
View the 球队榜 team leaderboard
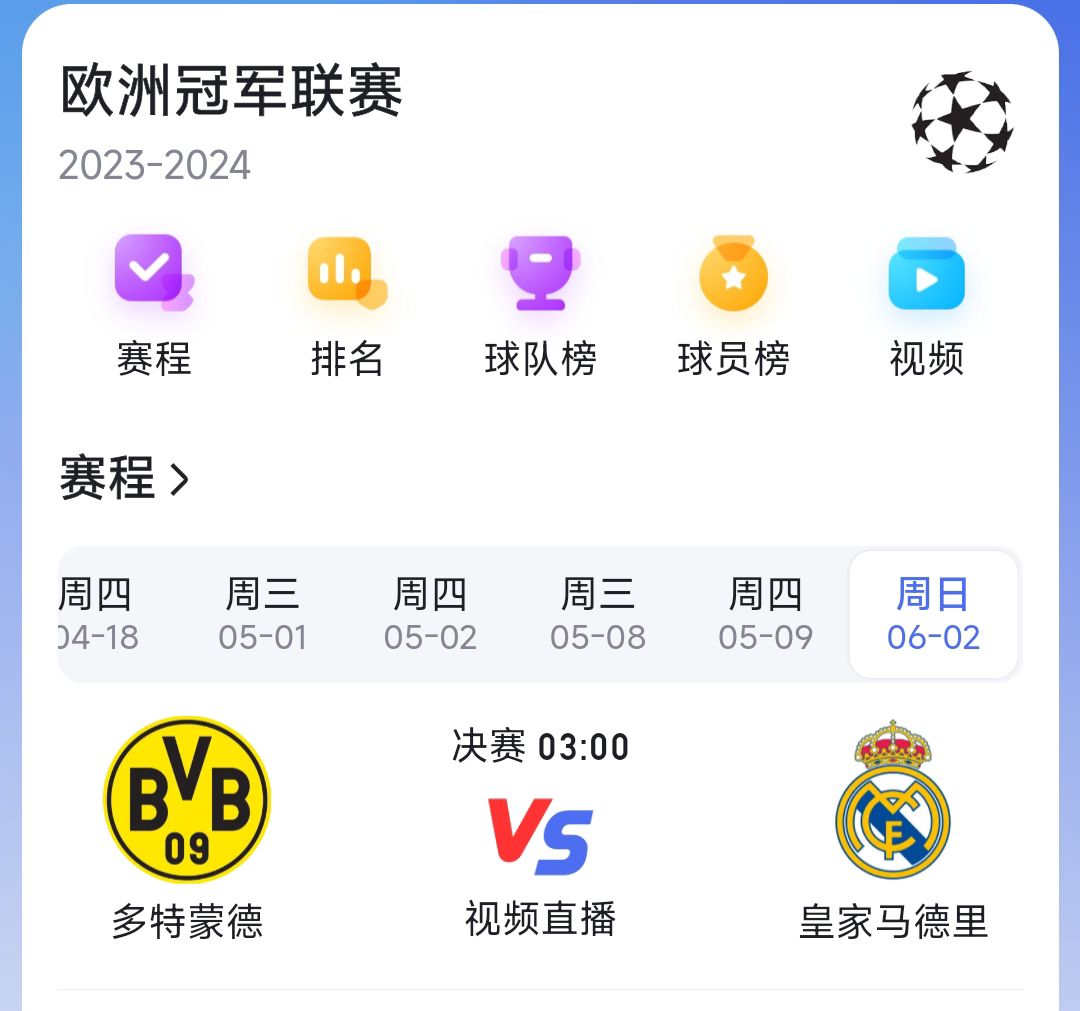pyautogui.click(x=540, y=303)
